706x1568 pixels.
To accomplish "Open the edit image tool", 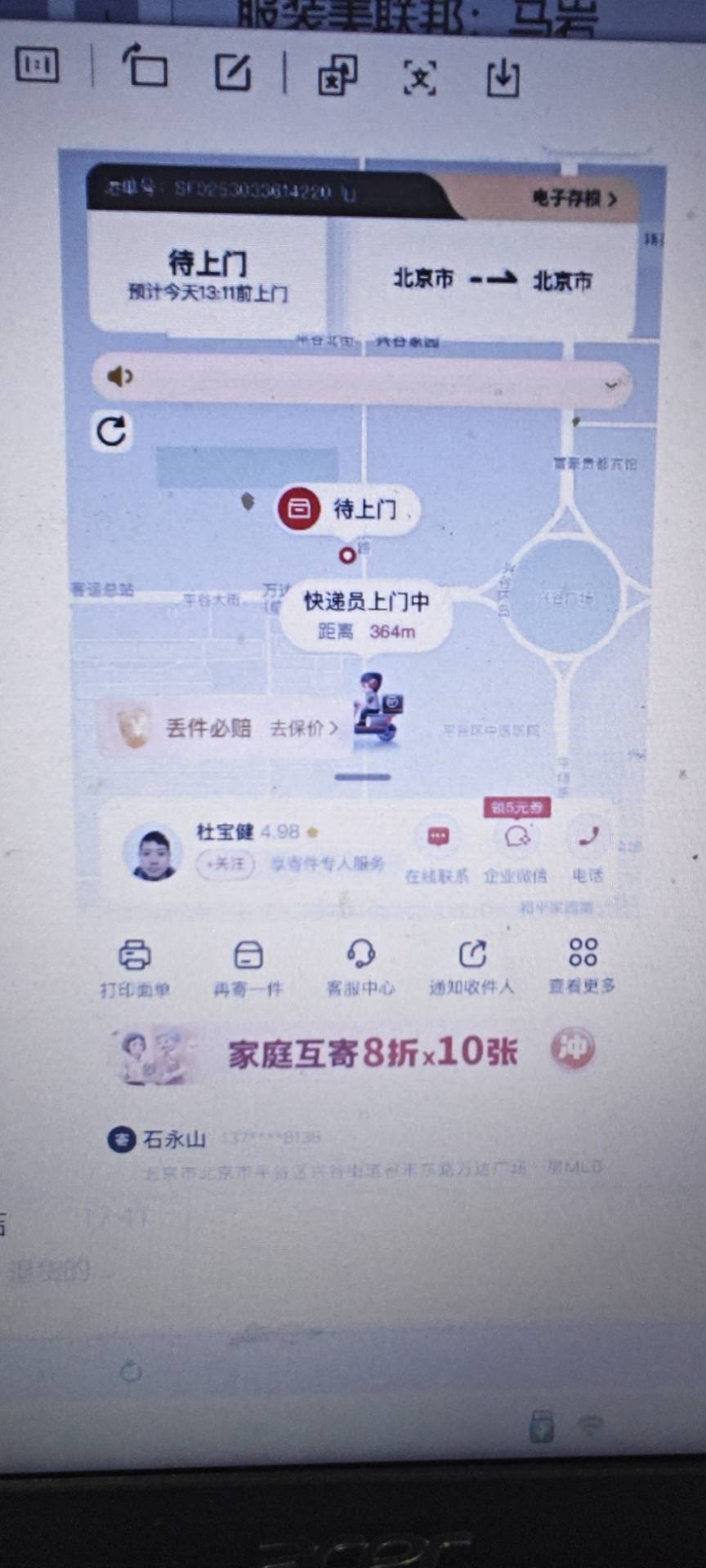I will [x=233, y=72].
